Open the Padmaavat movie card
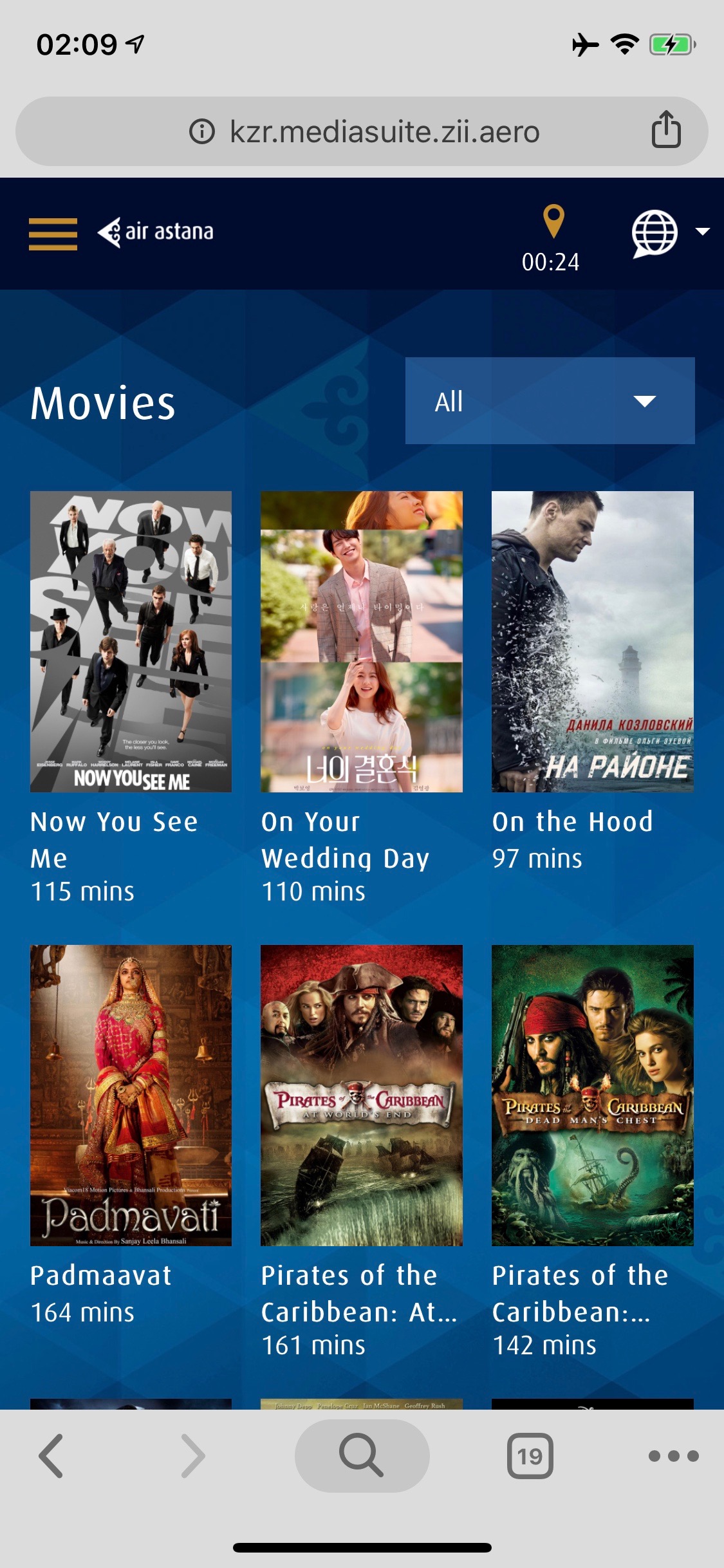This screenshot has height=1568, width=724. 131,1095
